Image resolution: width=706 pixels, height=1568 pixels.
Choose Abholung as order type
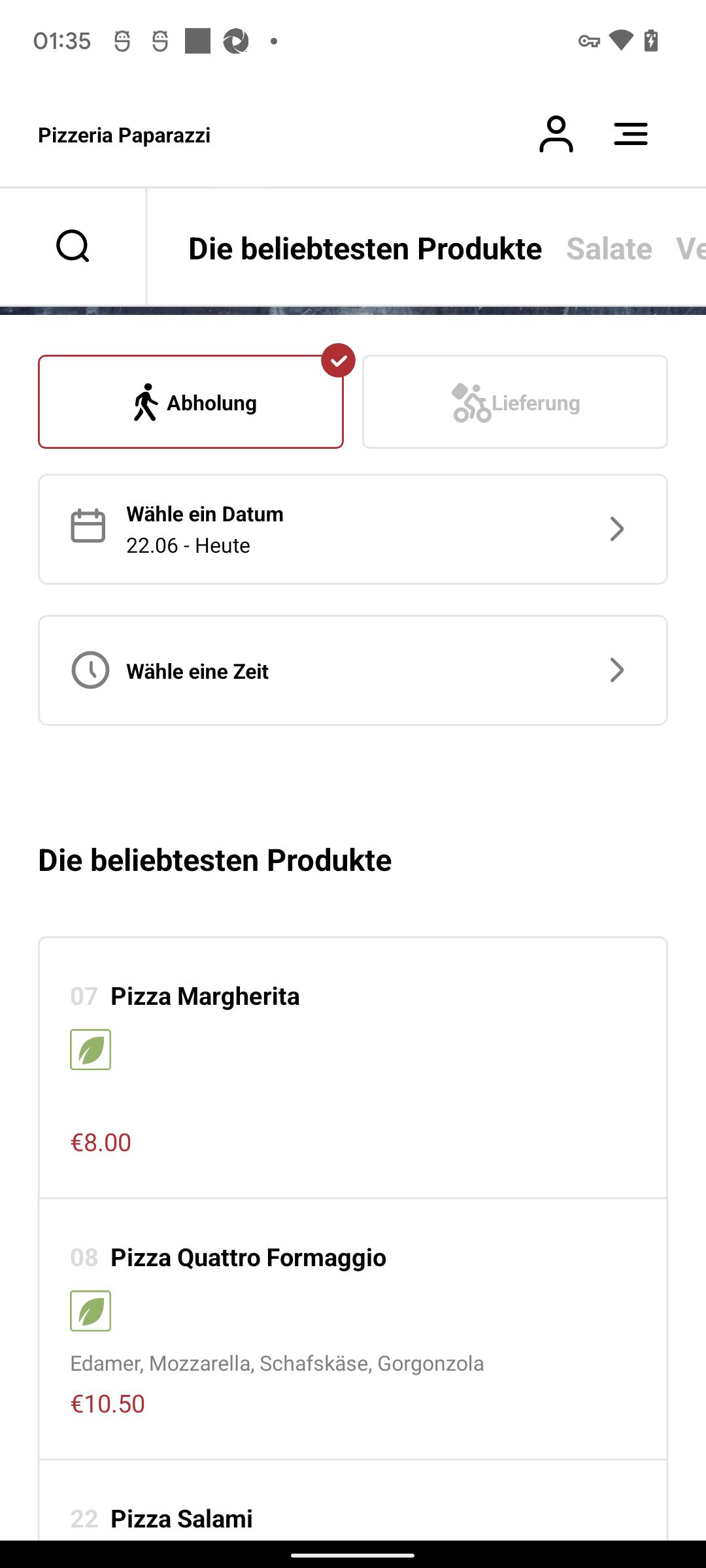click(191, 402)
